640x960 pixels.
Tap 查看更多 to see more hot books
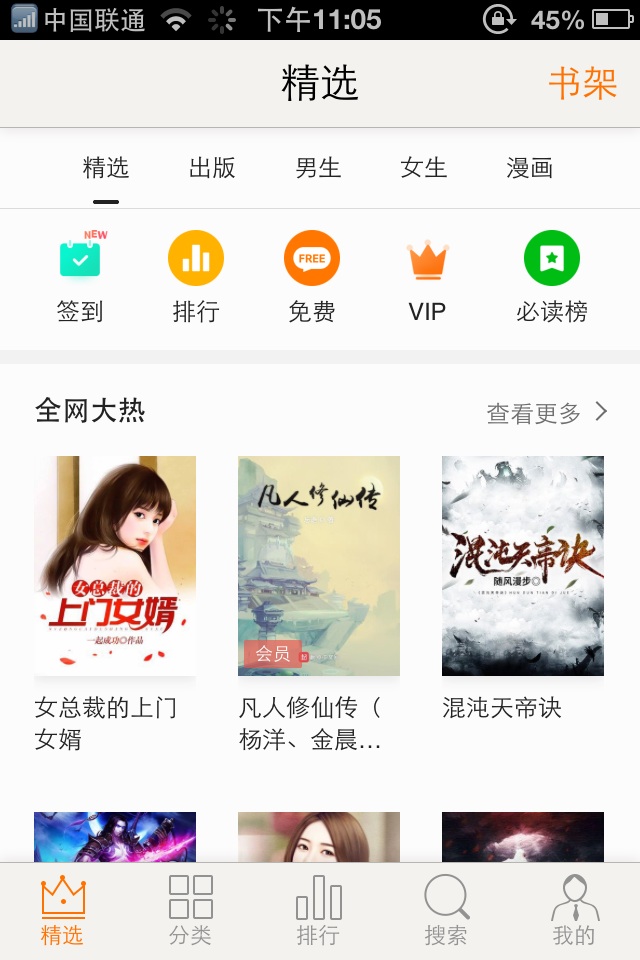tap(546, 412)
